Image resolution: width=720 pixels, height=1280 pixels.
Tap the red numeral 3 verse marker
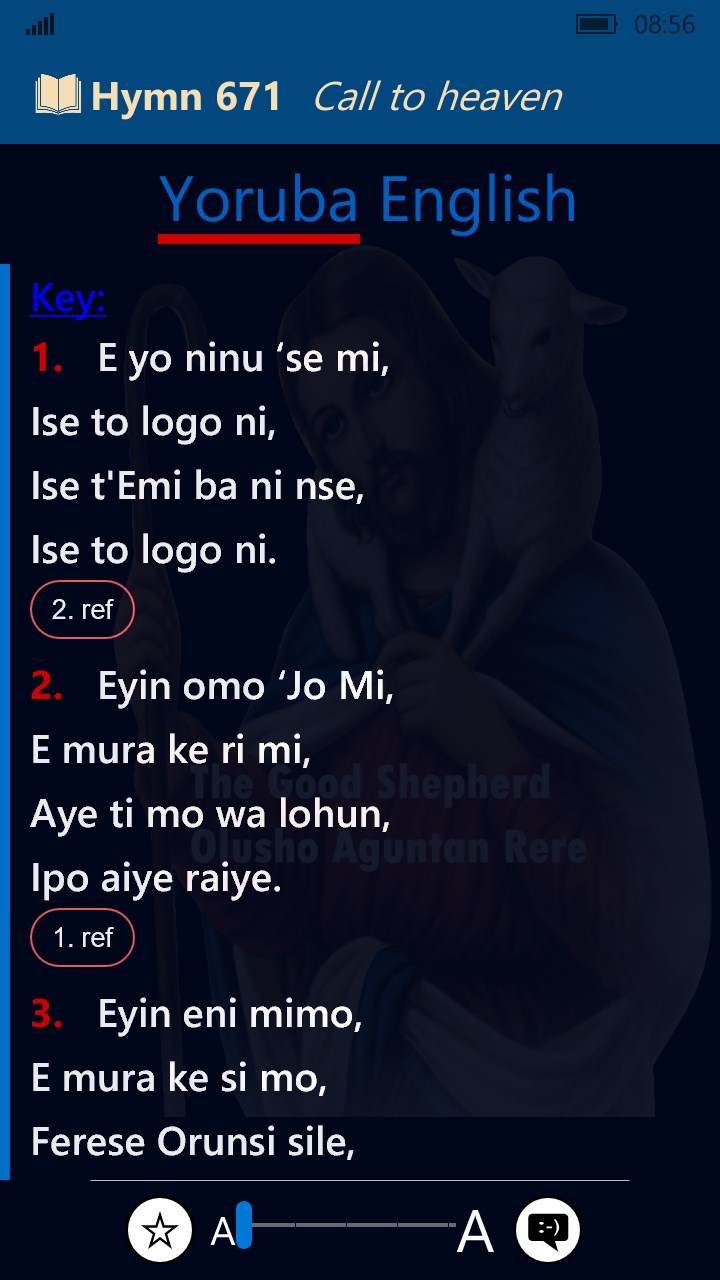[44, 1013]
